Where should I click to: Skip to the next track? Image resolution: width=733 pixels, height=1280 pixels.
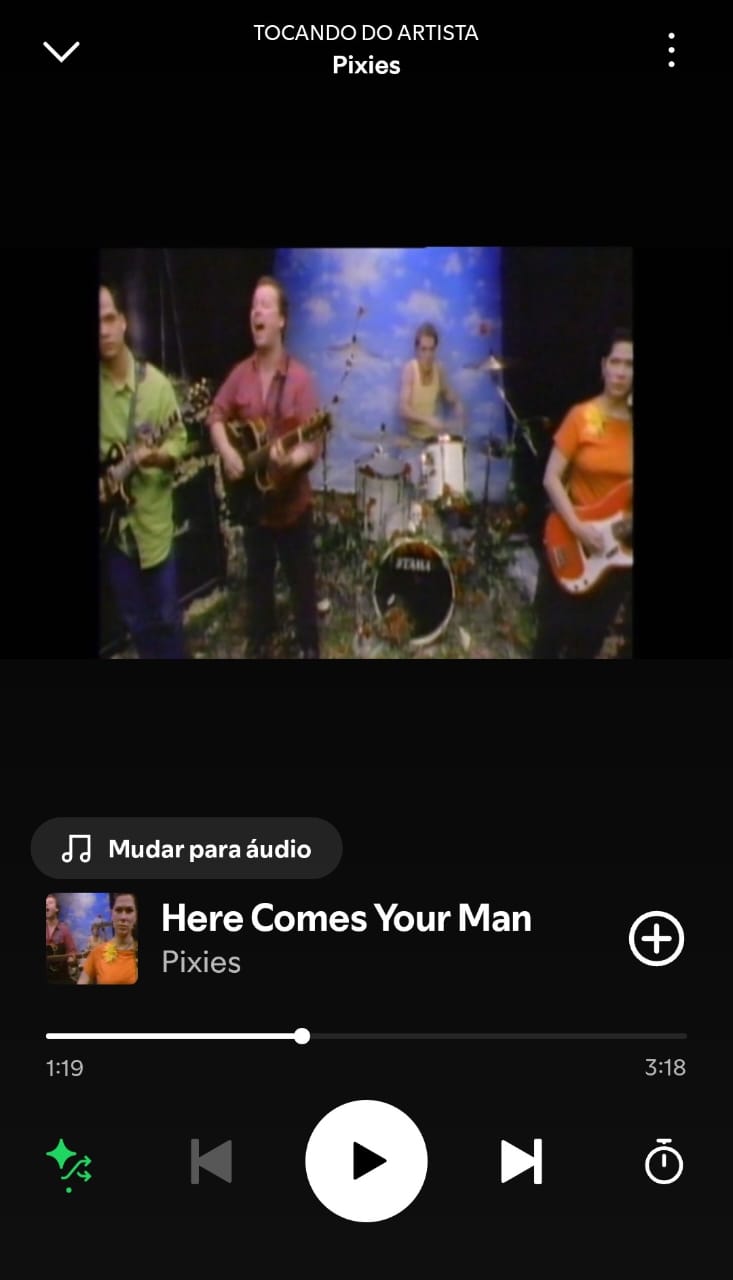(x=520, y=1160)
